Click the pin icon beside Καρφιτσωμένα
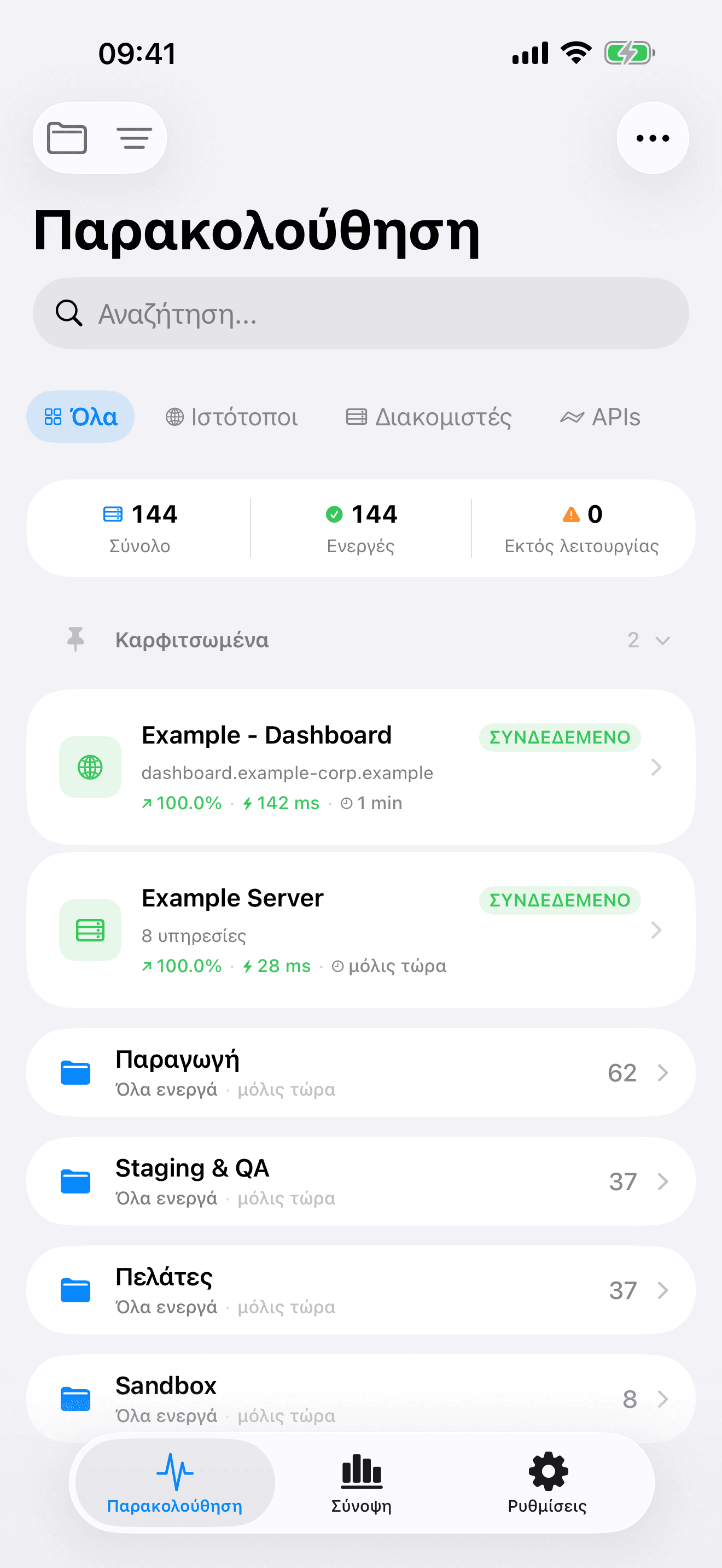This screenshot has height=1568, width=722. click(75, 640)
